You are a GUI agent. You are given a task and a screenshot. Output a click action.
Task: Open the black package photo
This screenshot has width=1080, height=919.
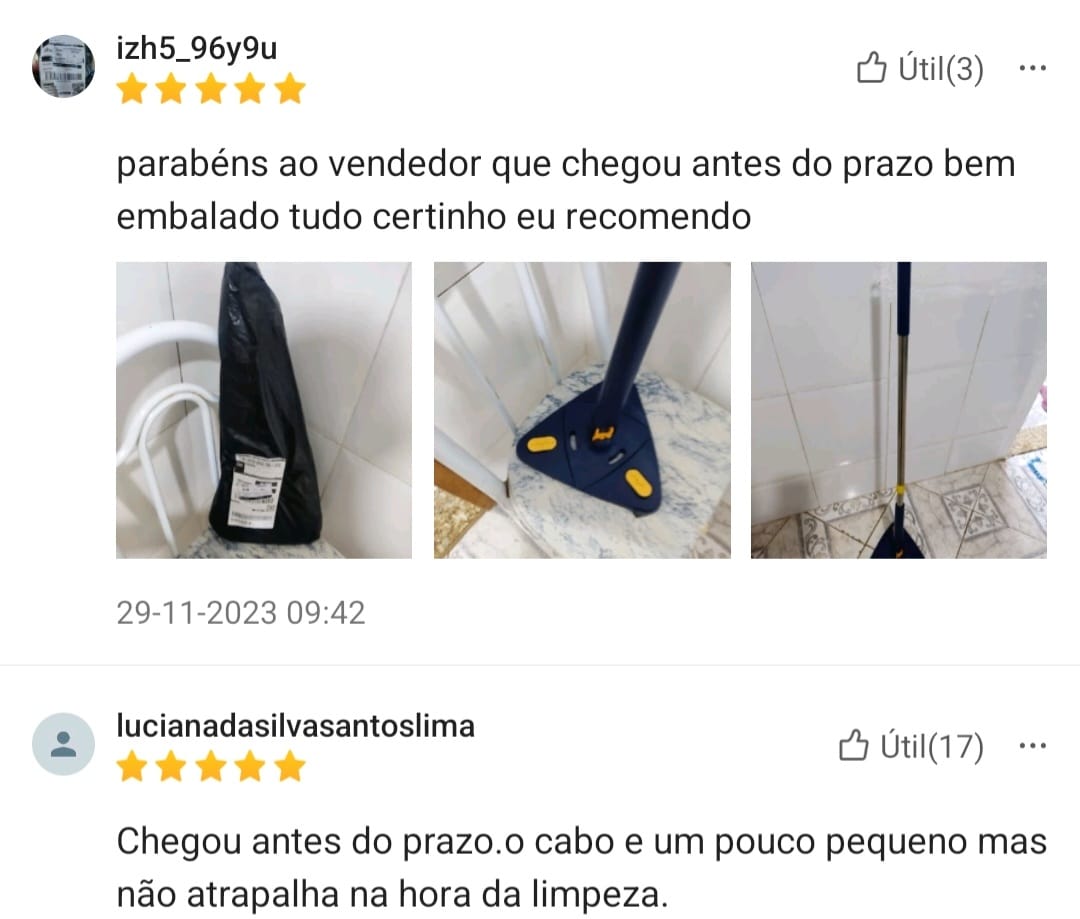tap(264, 410)
